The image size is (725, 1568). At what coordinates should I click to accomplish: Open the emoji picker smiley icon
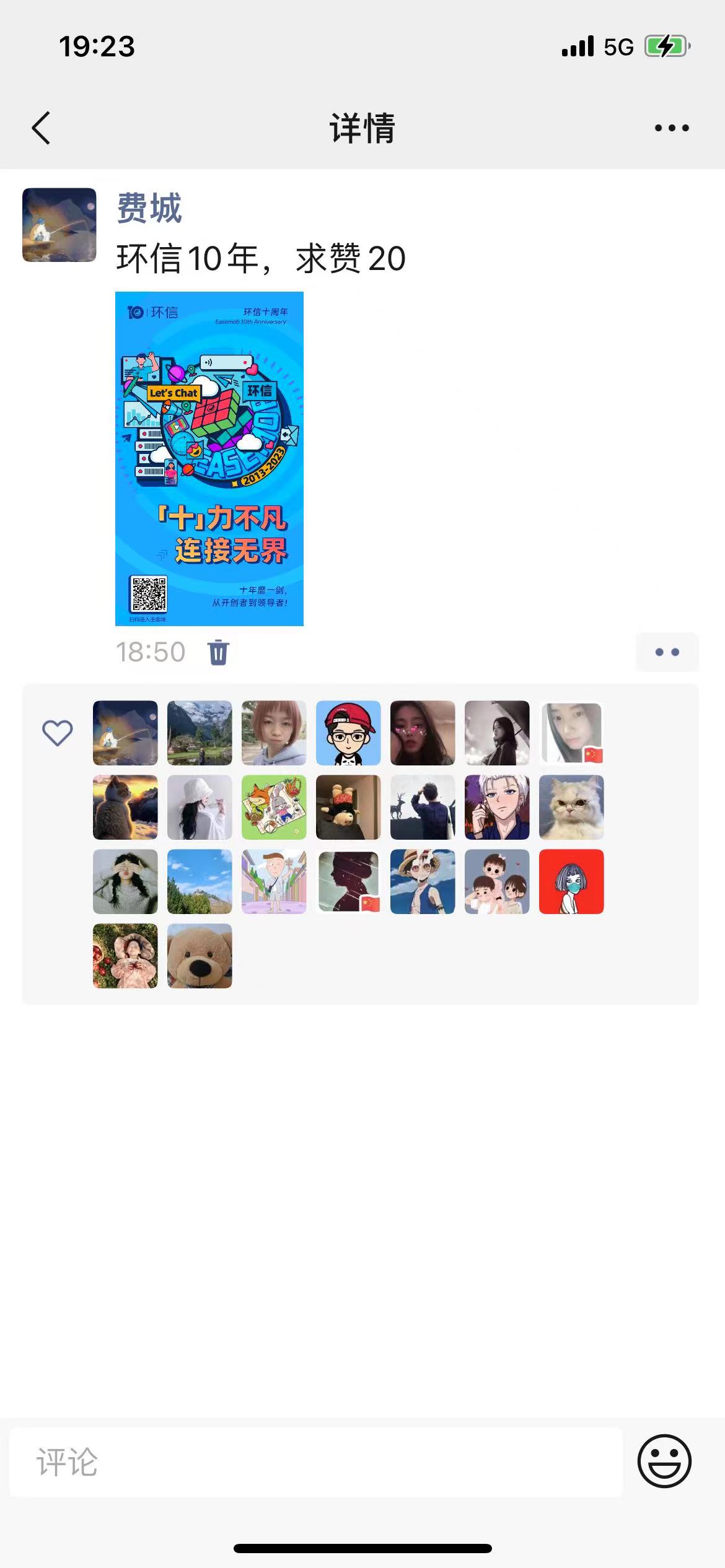[x=664, y=1461]
